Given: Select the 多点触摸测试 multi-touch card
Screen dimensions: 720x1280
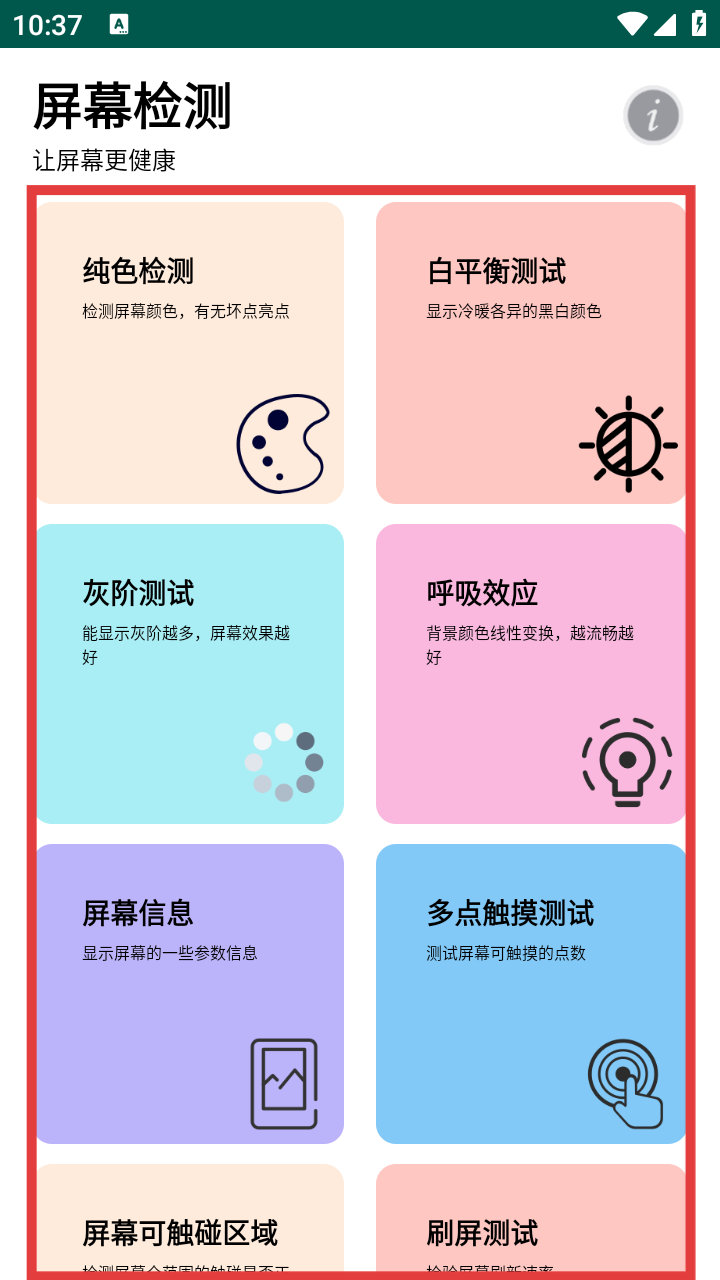Looking at the screenshot, I should (532, 993).
